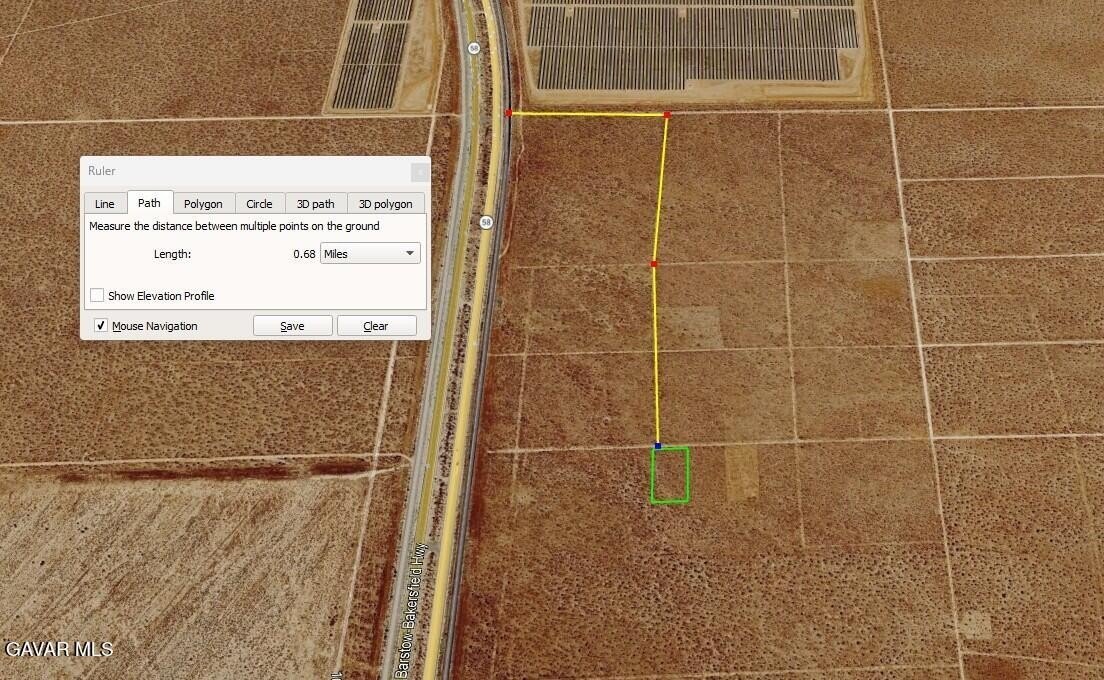Clear the ruler measurement
This screenshot has height=680, width=1104.
(x=376, y=326)
